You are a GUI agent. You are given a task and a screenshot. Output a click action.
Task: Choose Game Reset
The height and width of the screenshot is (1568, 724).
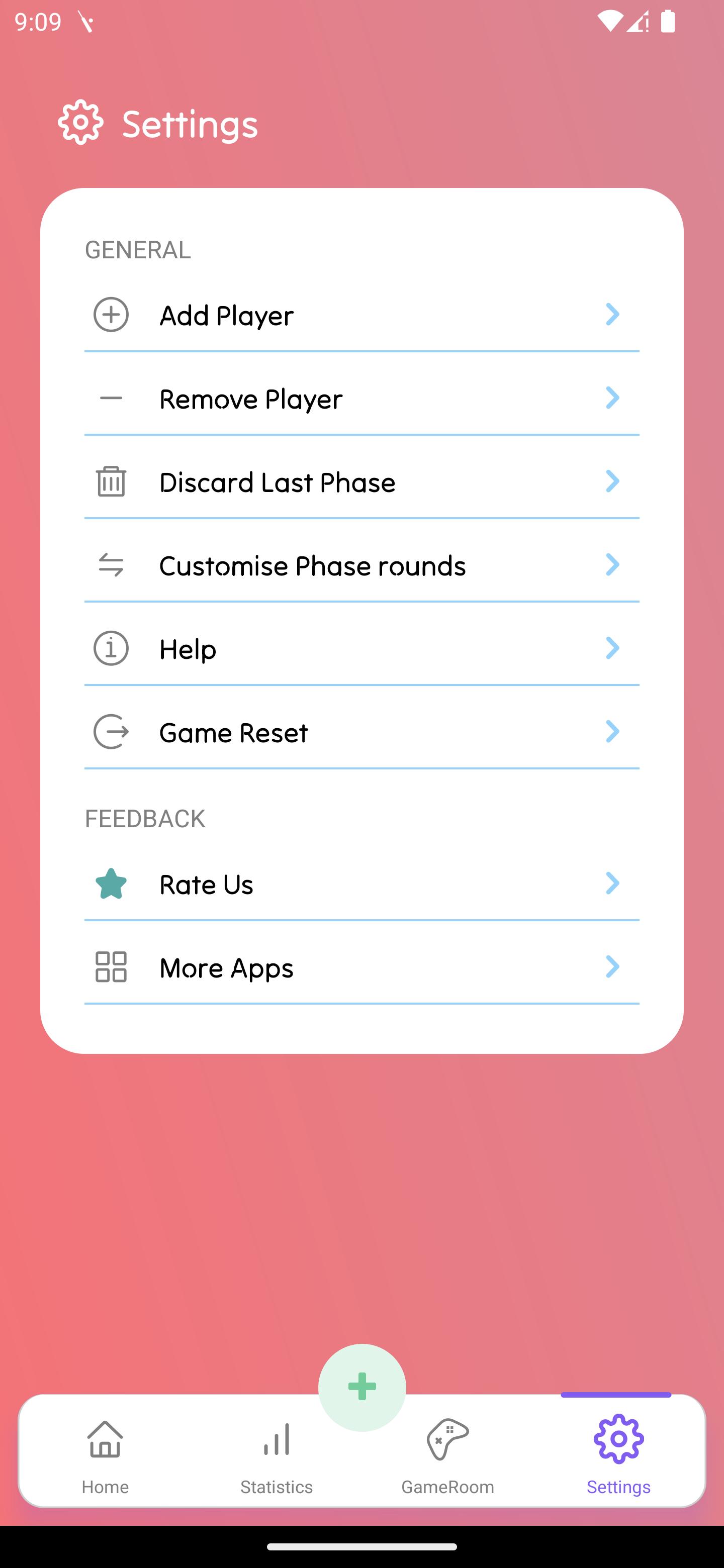pos(361,732)
